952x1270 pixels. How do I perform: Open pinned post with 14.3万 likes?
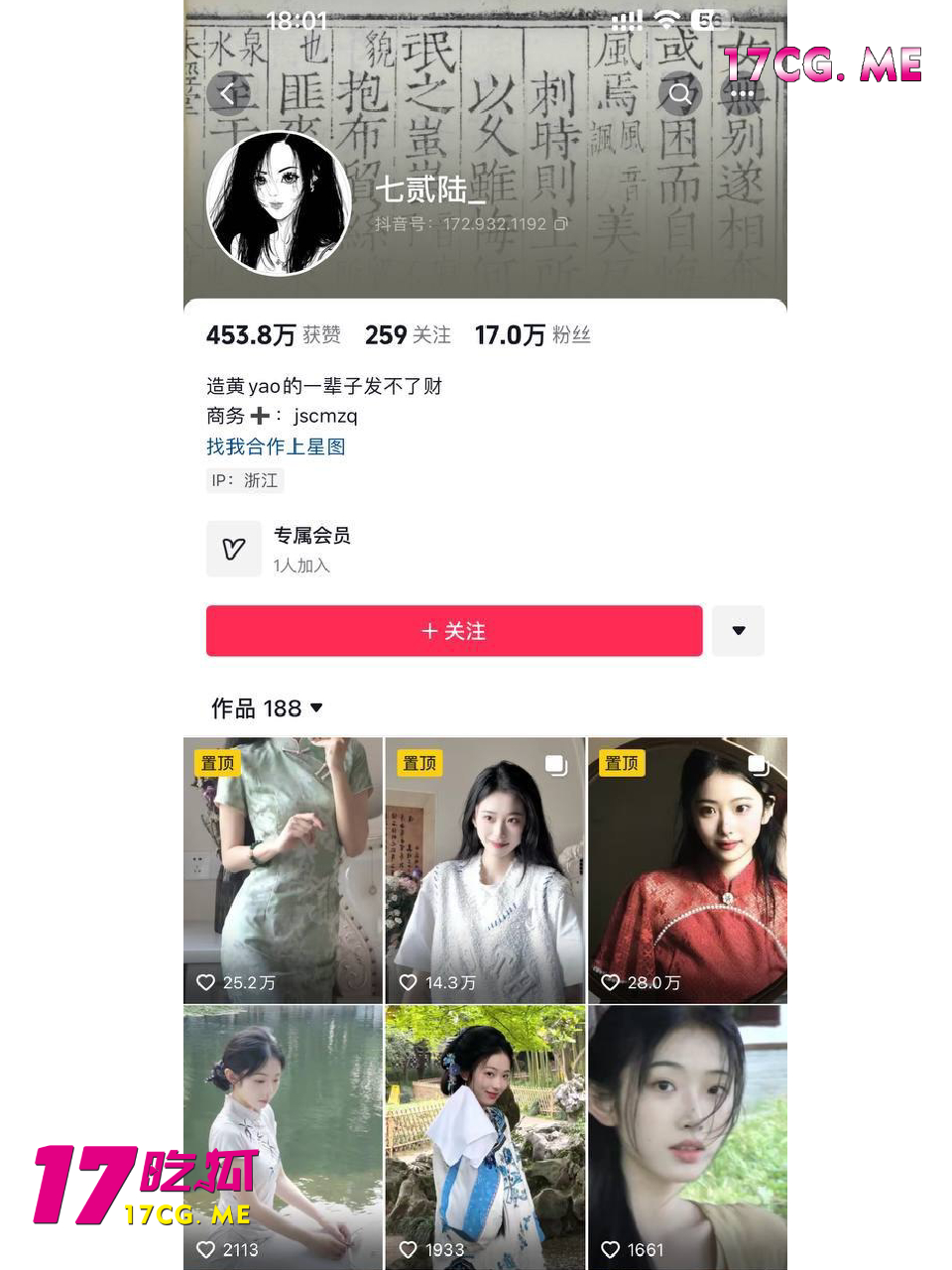pos(485,870)
